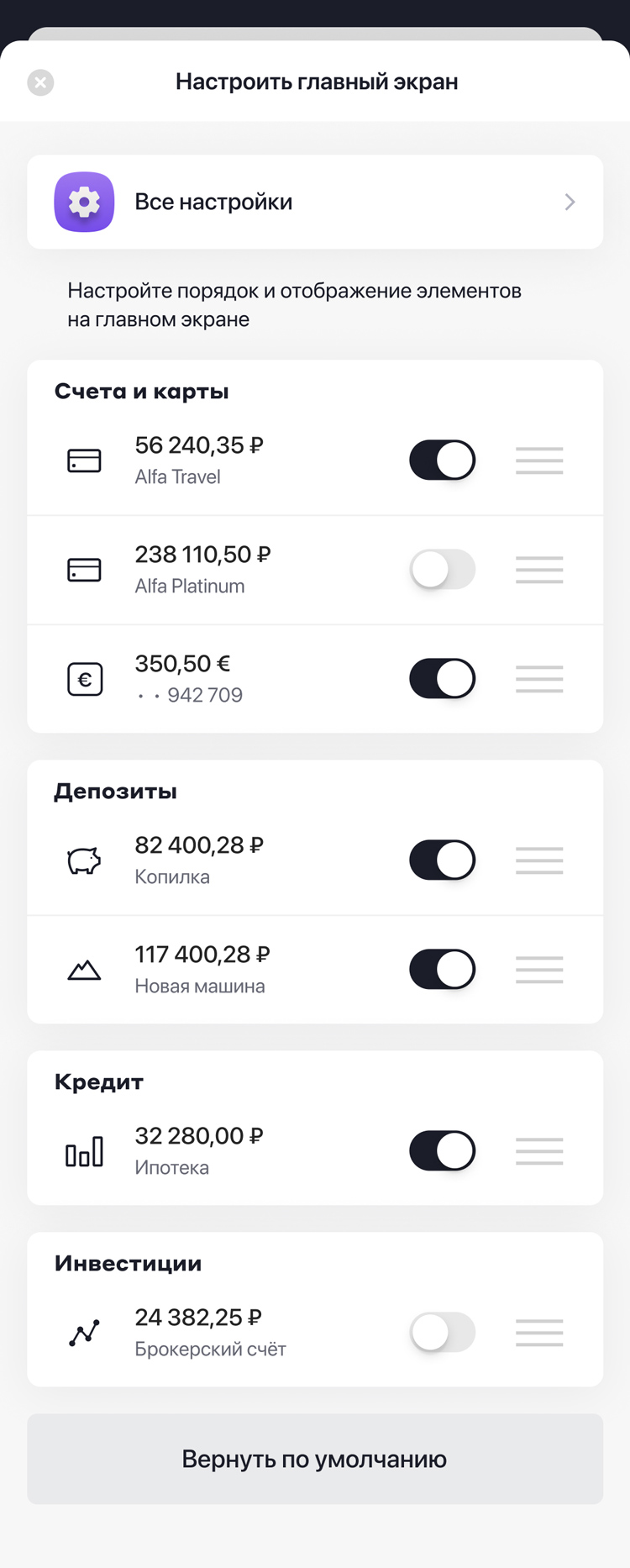Enable the Брокерский счёт toggle
This screenshot has height=1568, width=630.
(442, 1333)
